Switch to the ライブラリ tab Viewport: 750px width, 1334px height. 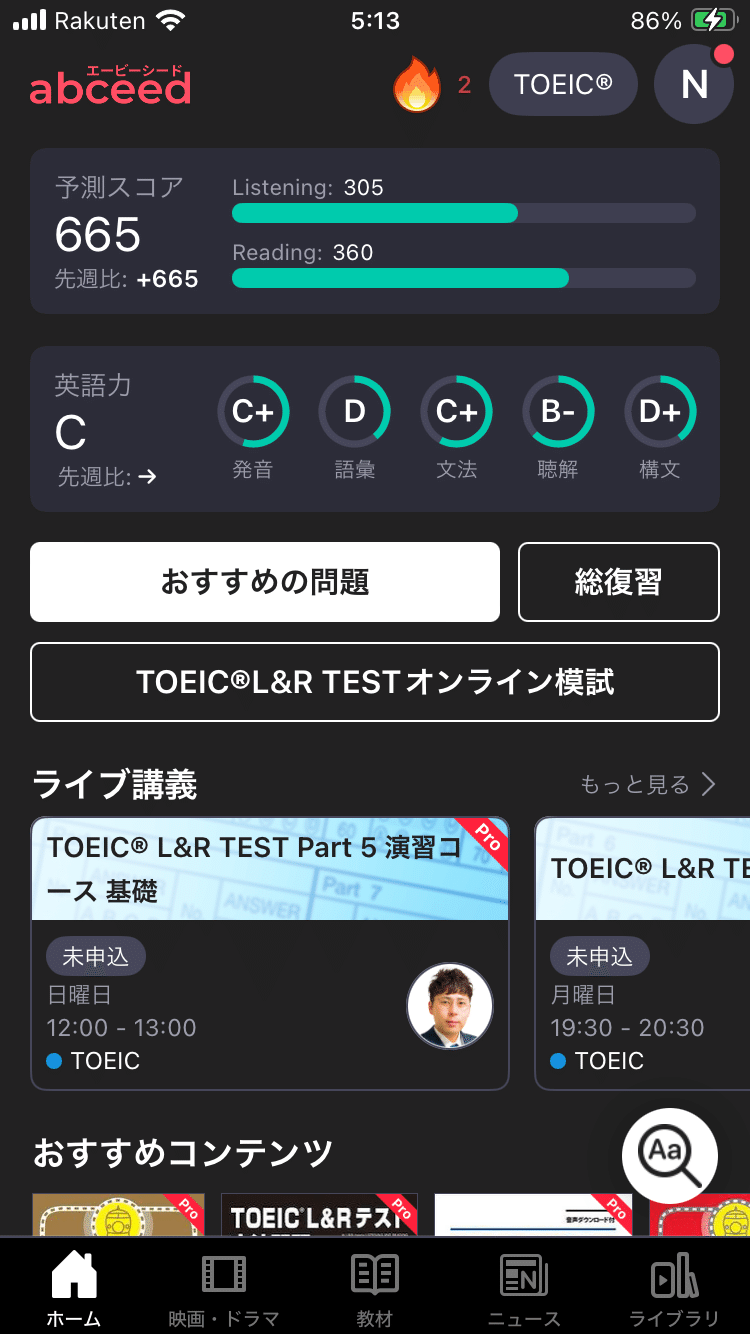pos(674,1290)
